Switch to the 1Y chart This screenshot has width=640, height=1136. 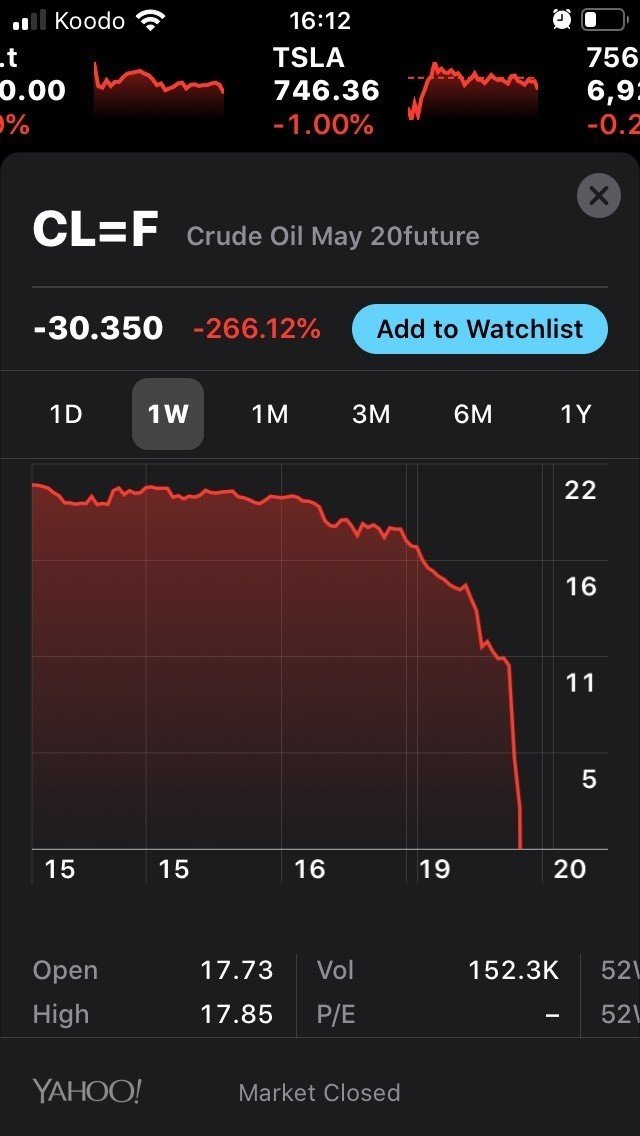tap(575, 414)
